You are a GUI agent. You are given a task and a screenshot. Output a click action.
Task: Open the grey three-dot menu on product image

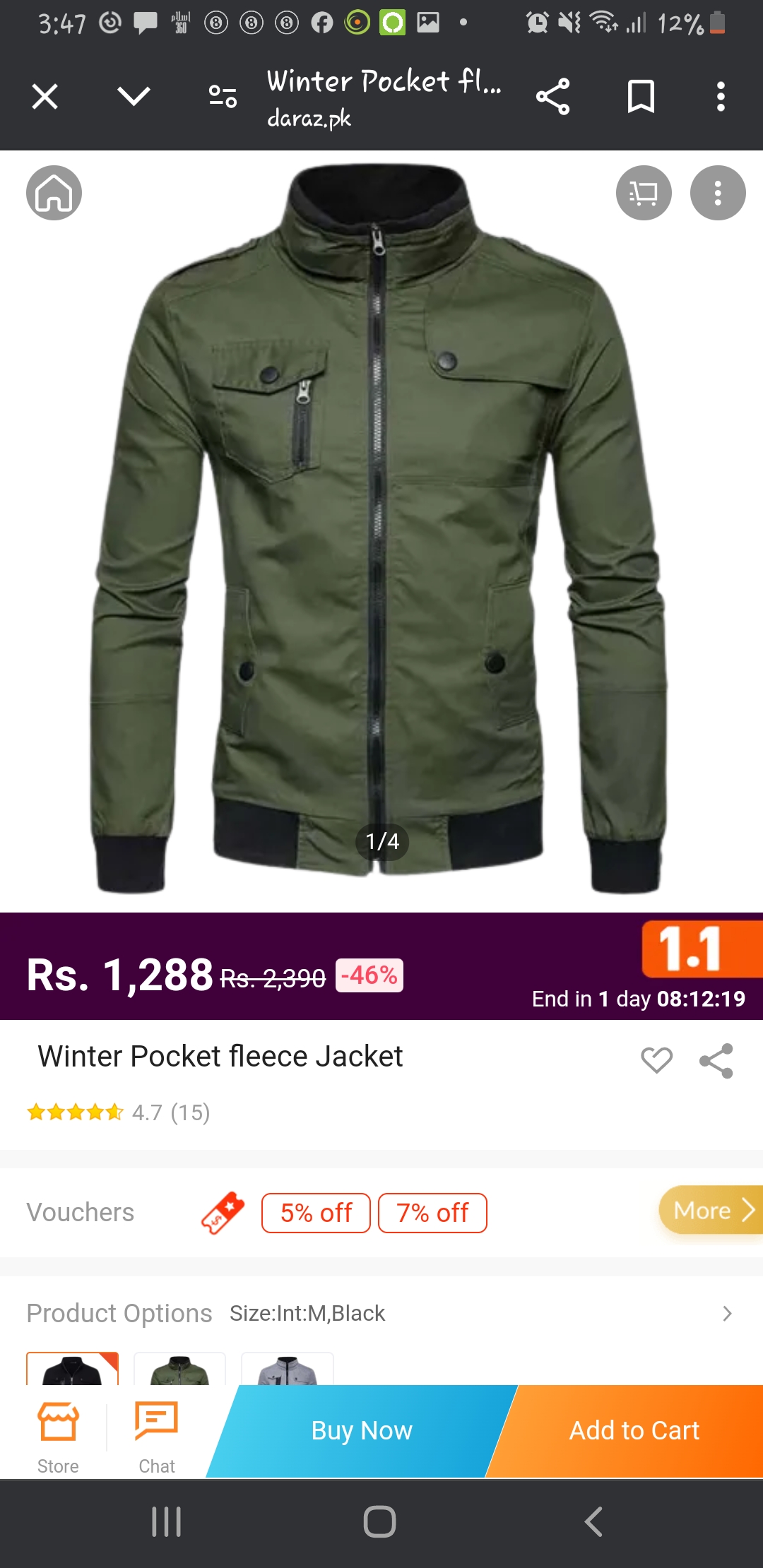pos(717,193)
